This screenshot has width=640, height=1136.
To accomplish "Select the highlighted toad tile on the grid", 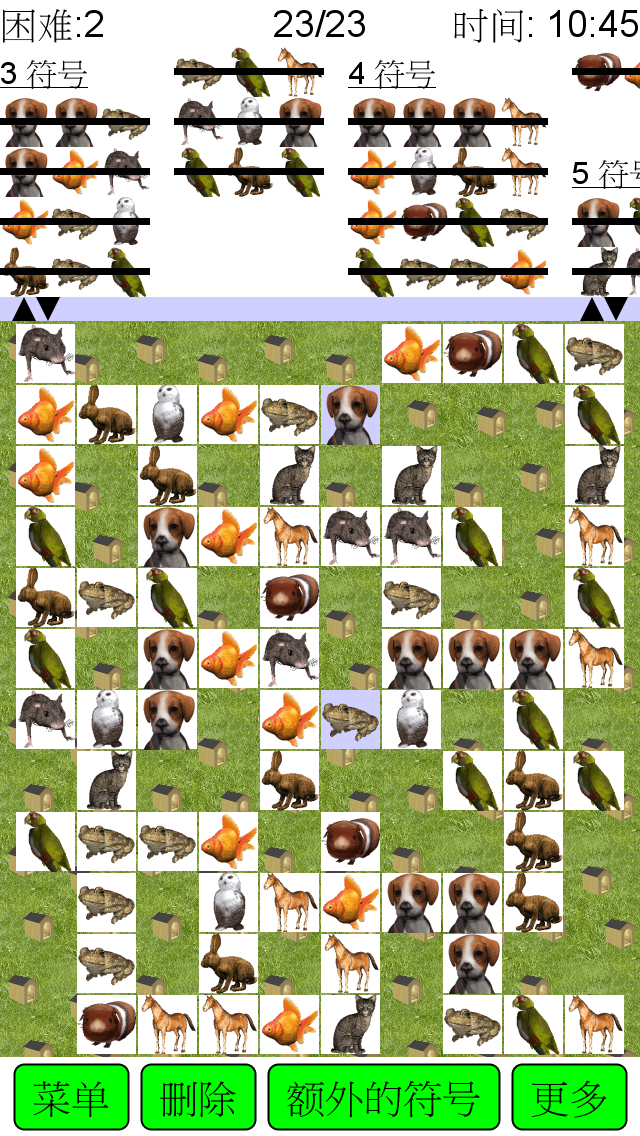I will [350, 719].
